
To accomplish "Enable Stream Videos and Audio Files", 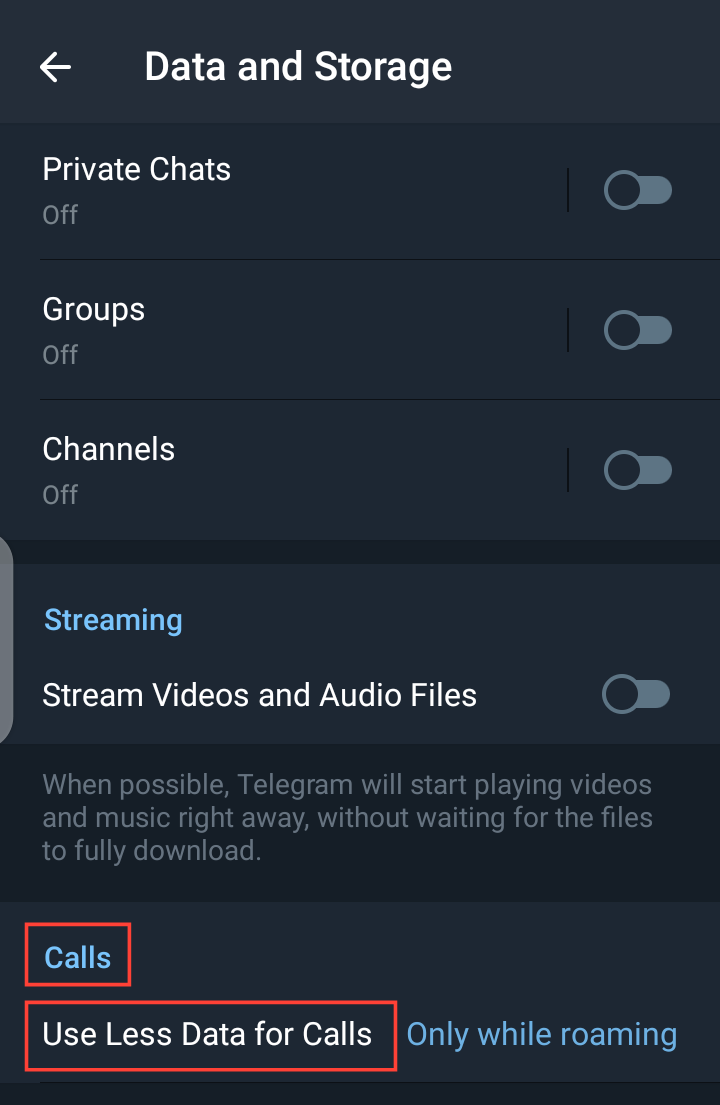I will [635, 694].
